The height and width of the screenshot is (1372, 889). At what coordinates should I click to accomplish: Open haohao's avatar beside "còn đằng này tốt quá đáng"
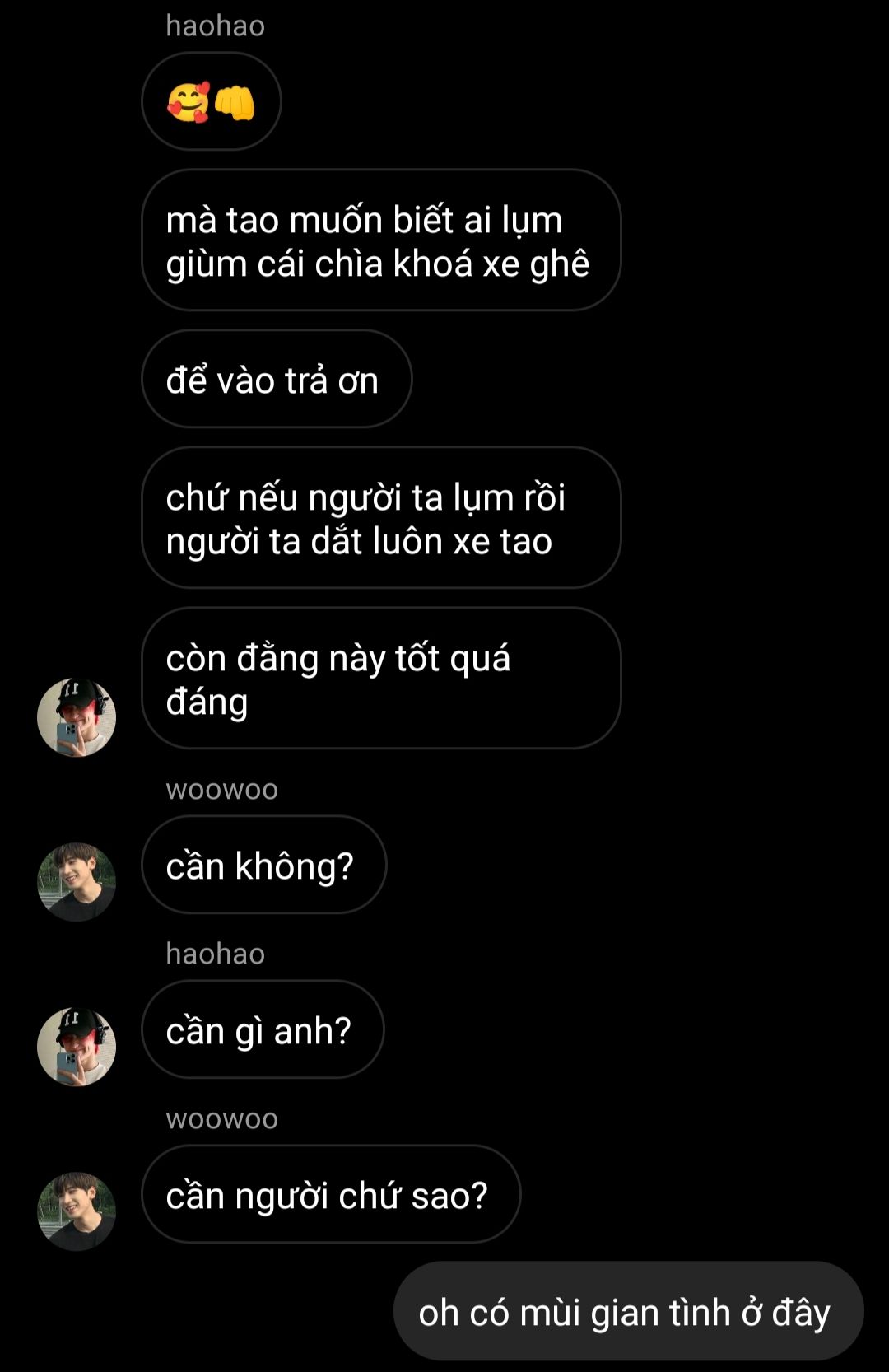77,717
